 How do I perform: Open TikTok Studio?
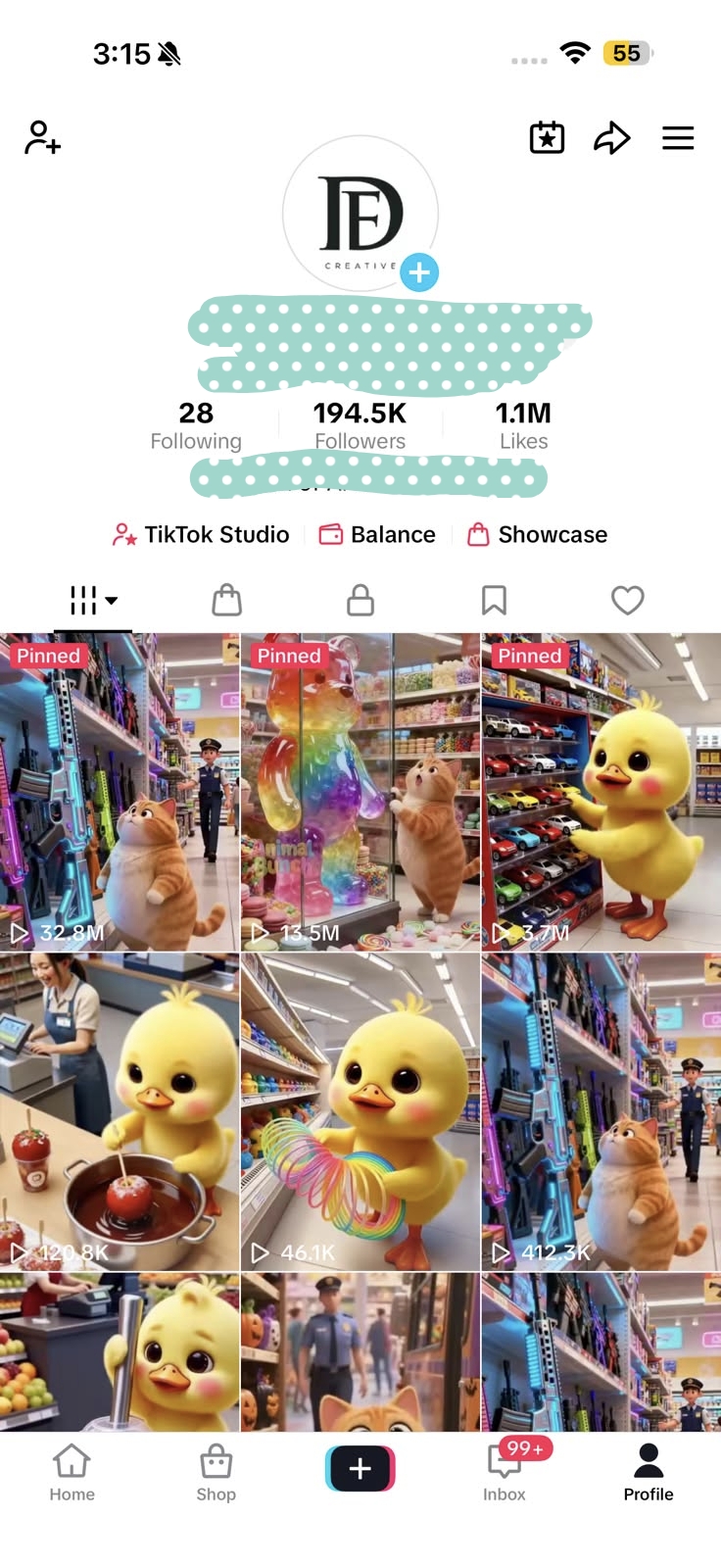pyautogui.click(x=201, y=534)
